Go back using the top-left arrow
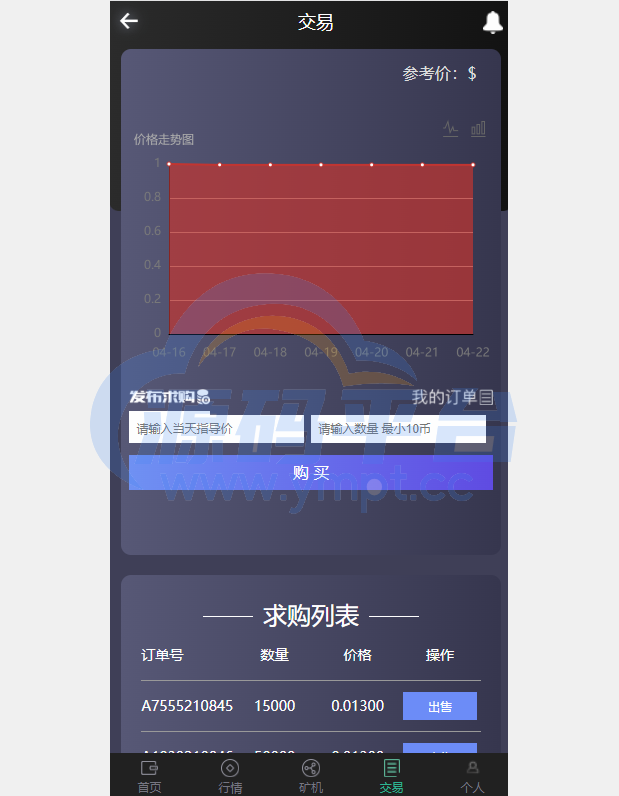The width and height of the screenshot is (619, 796). pyautogui.click(x=129, y=21)
